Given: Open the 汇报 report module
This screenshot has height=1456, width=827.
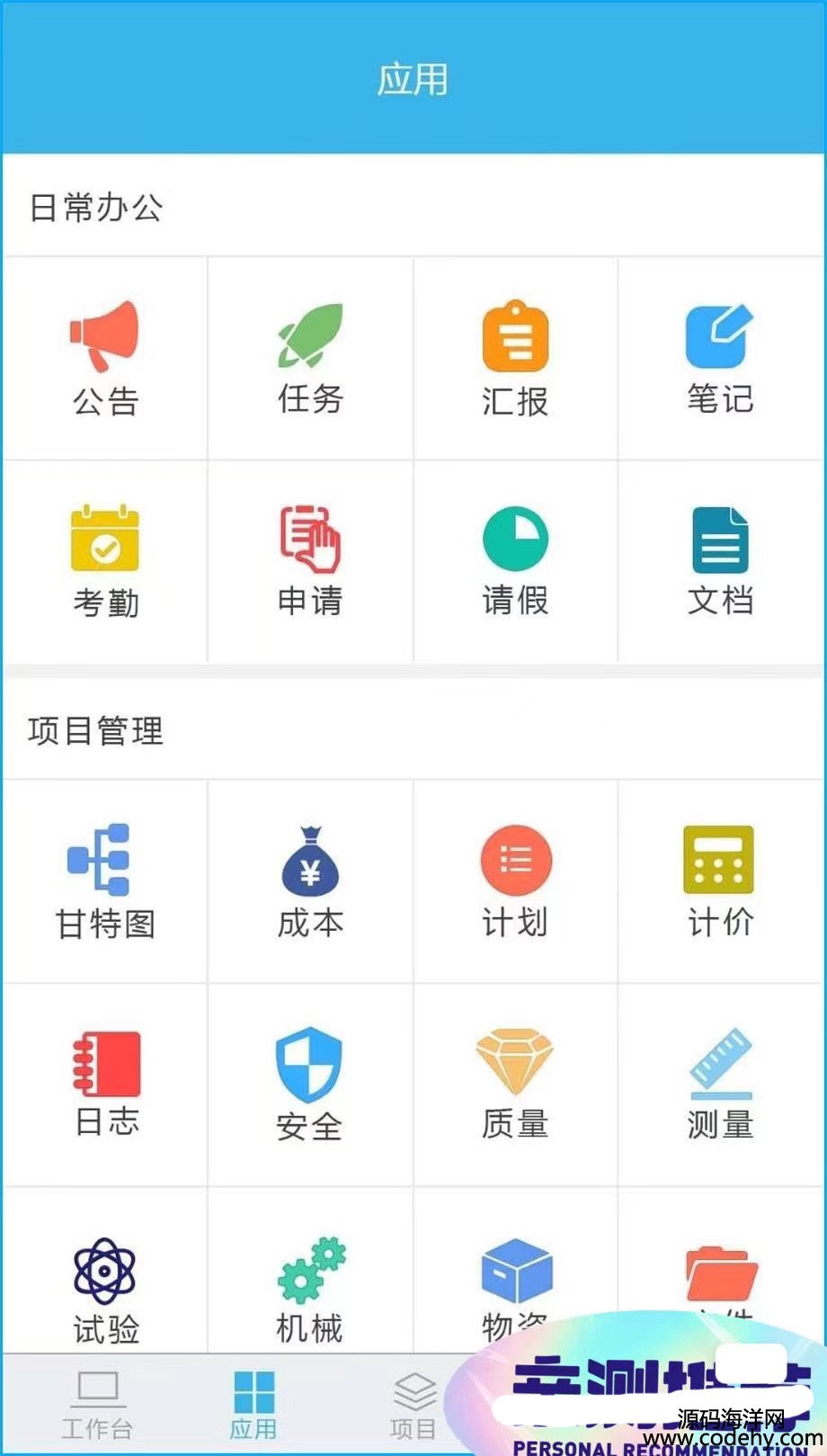Looking at the screenshot, I should tap(515, 359).
